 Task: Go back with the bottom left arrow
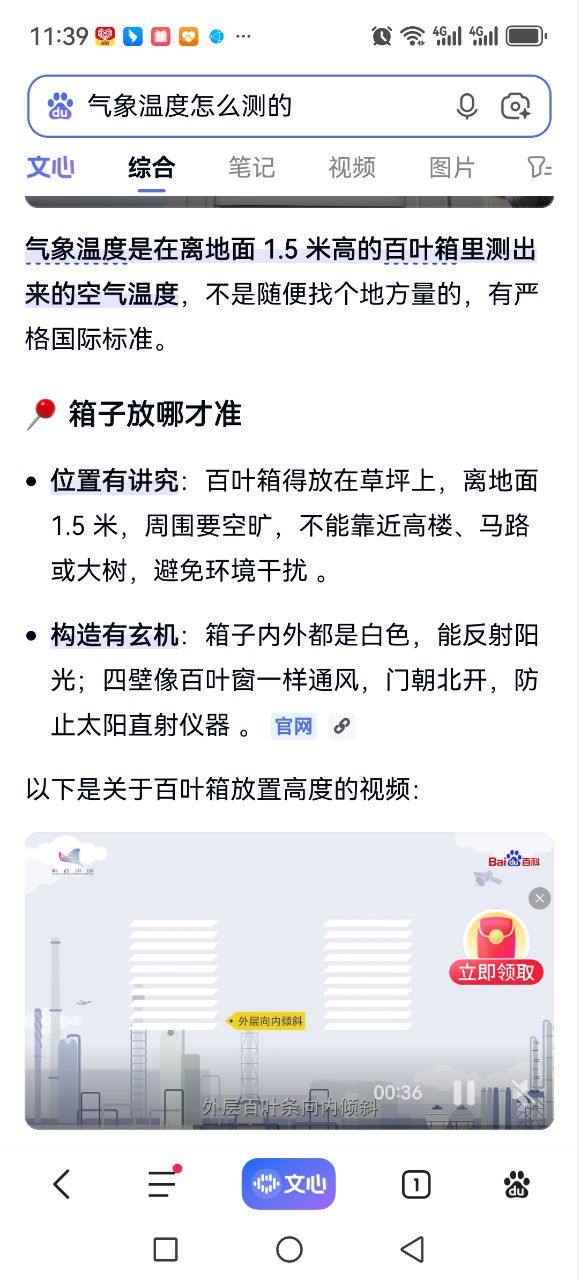62,1184
